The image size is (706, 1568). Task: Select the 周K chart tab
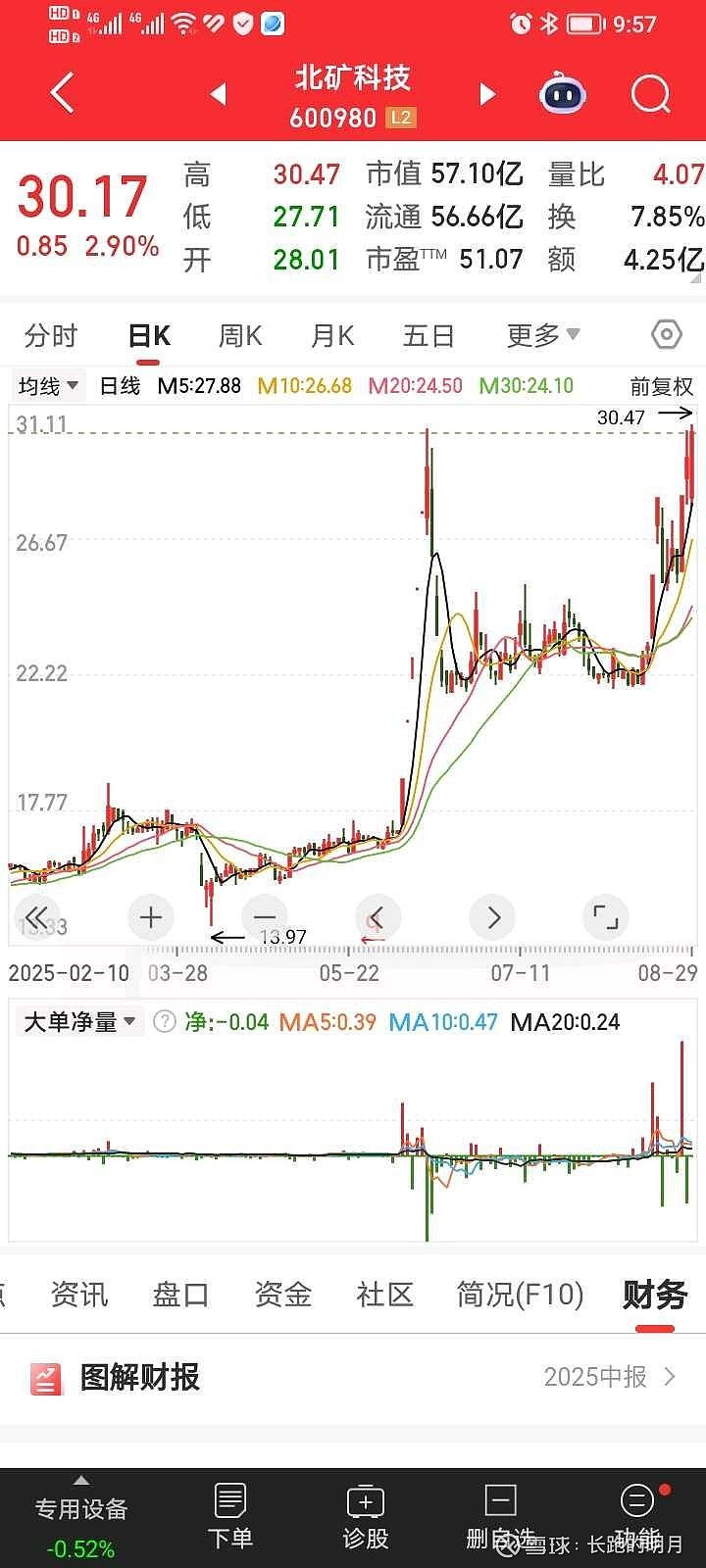tap(240, 336)
